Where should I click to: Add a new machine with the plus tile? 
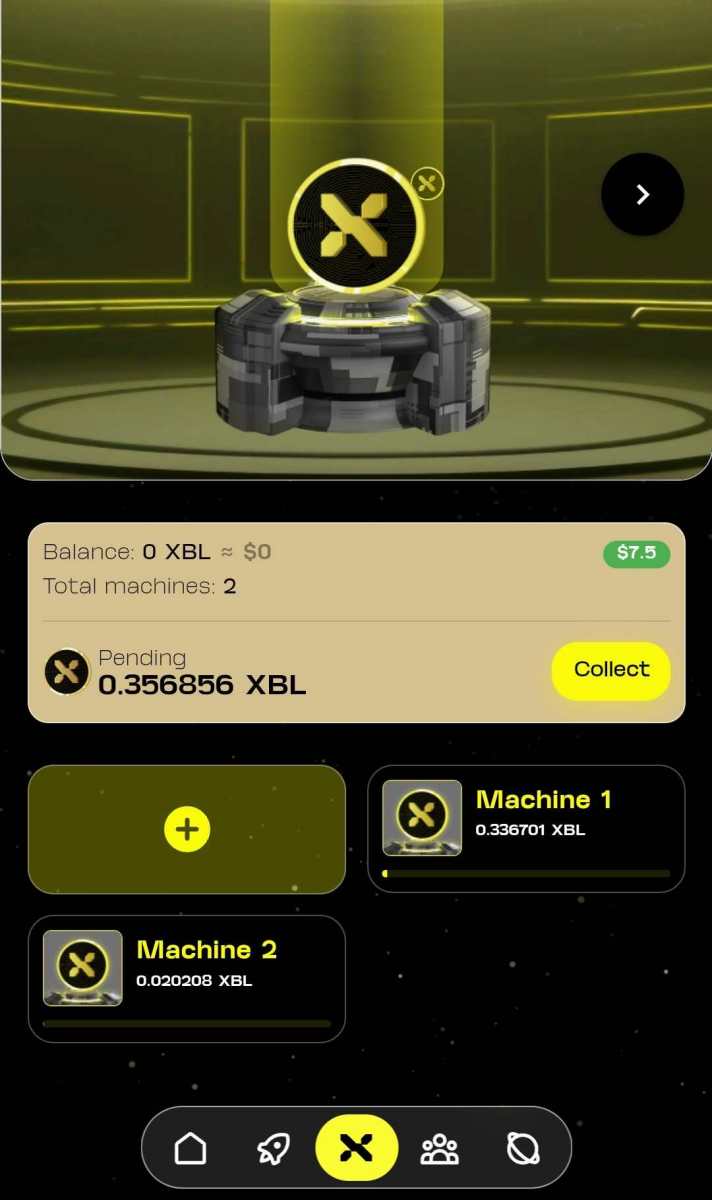(187, 829)
